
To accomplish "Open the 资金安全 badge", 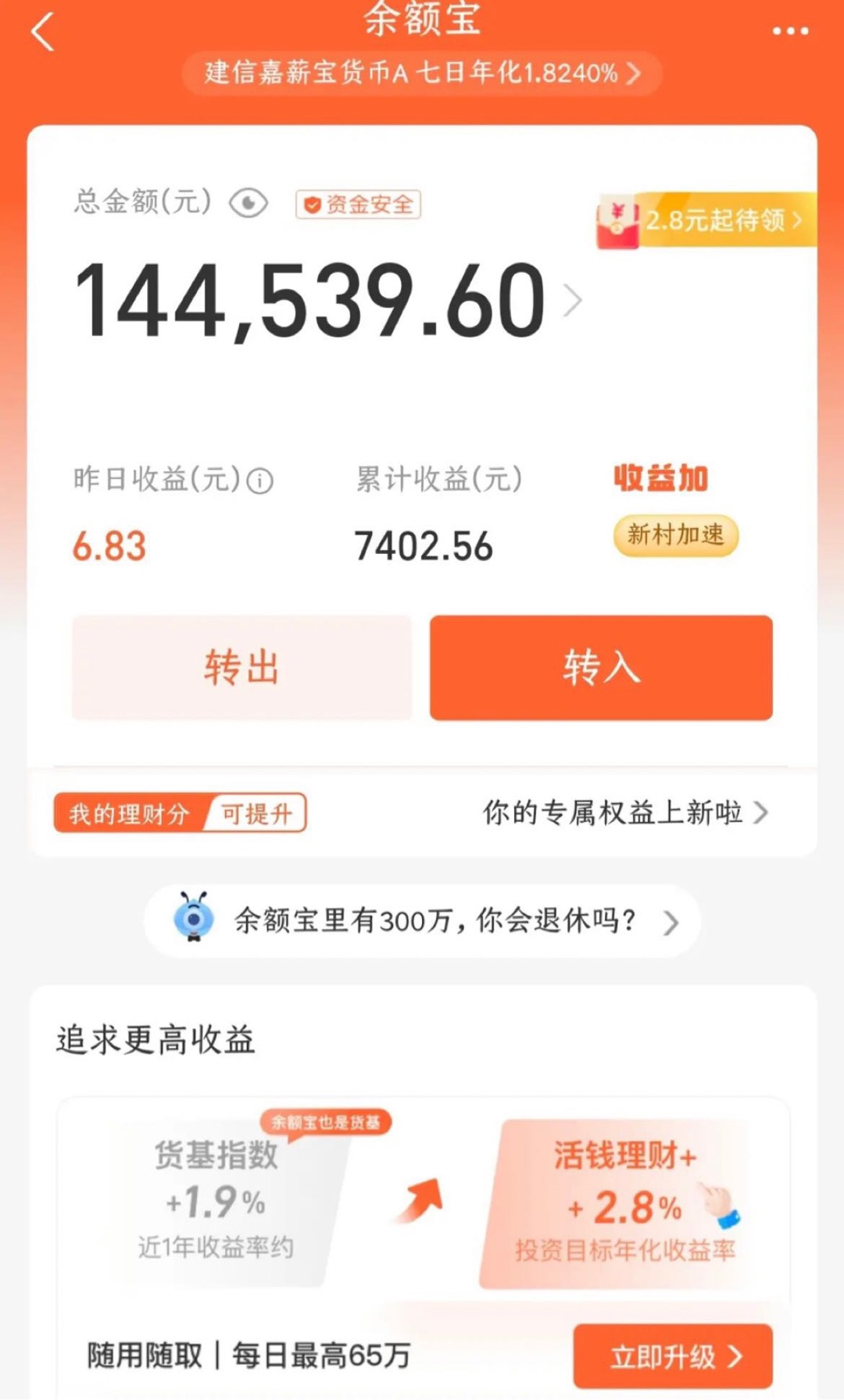I will 358,205.
